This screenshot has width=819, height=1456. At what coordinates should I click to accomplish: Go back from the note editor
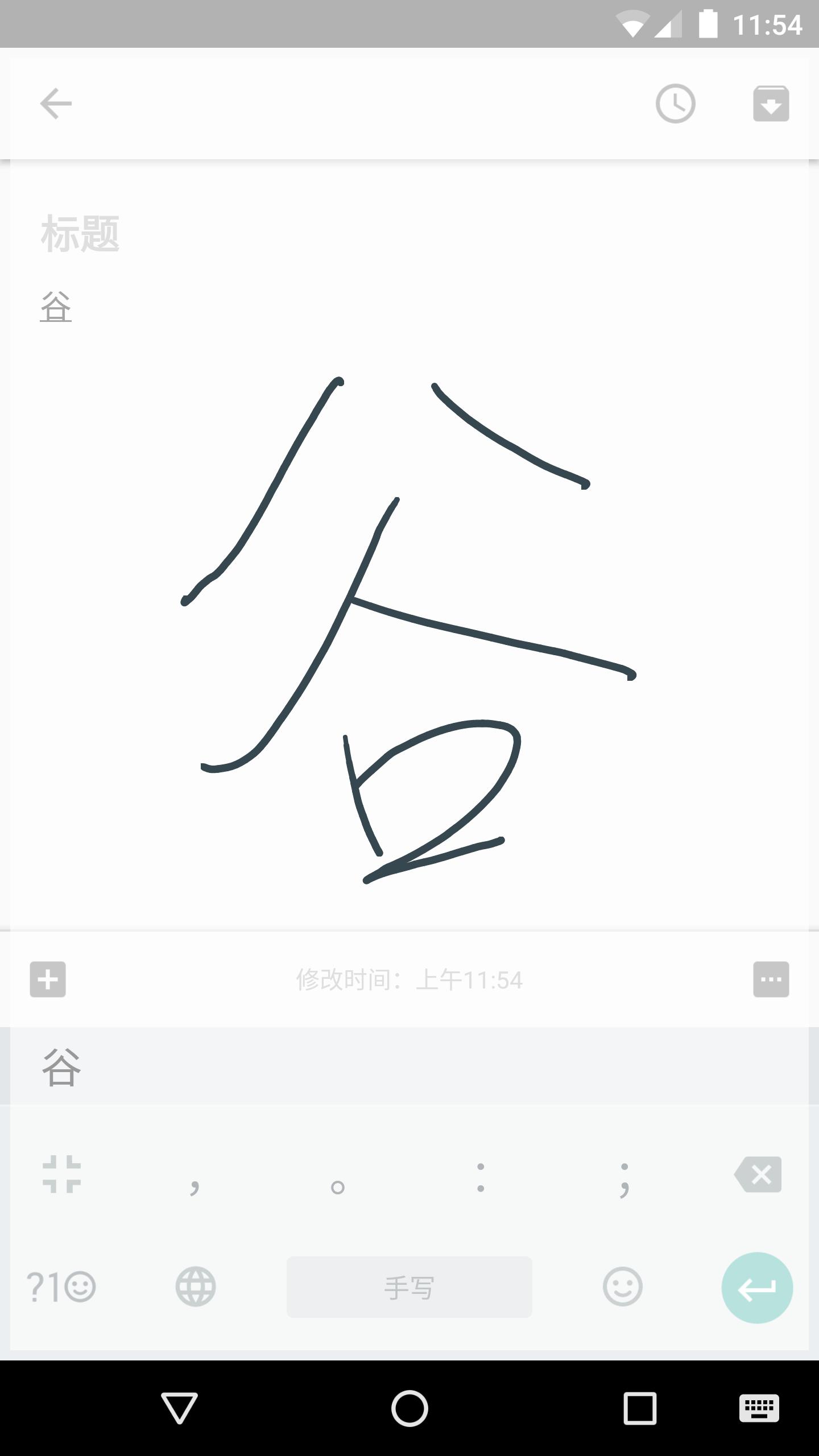click(56, 104)
